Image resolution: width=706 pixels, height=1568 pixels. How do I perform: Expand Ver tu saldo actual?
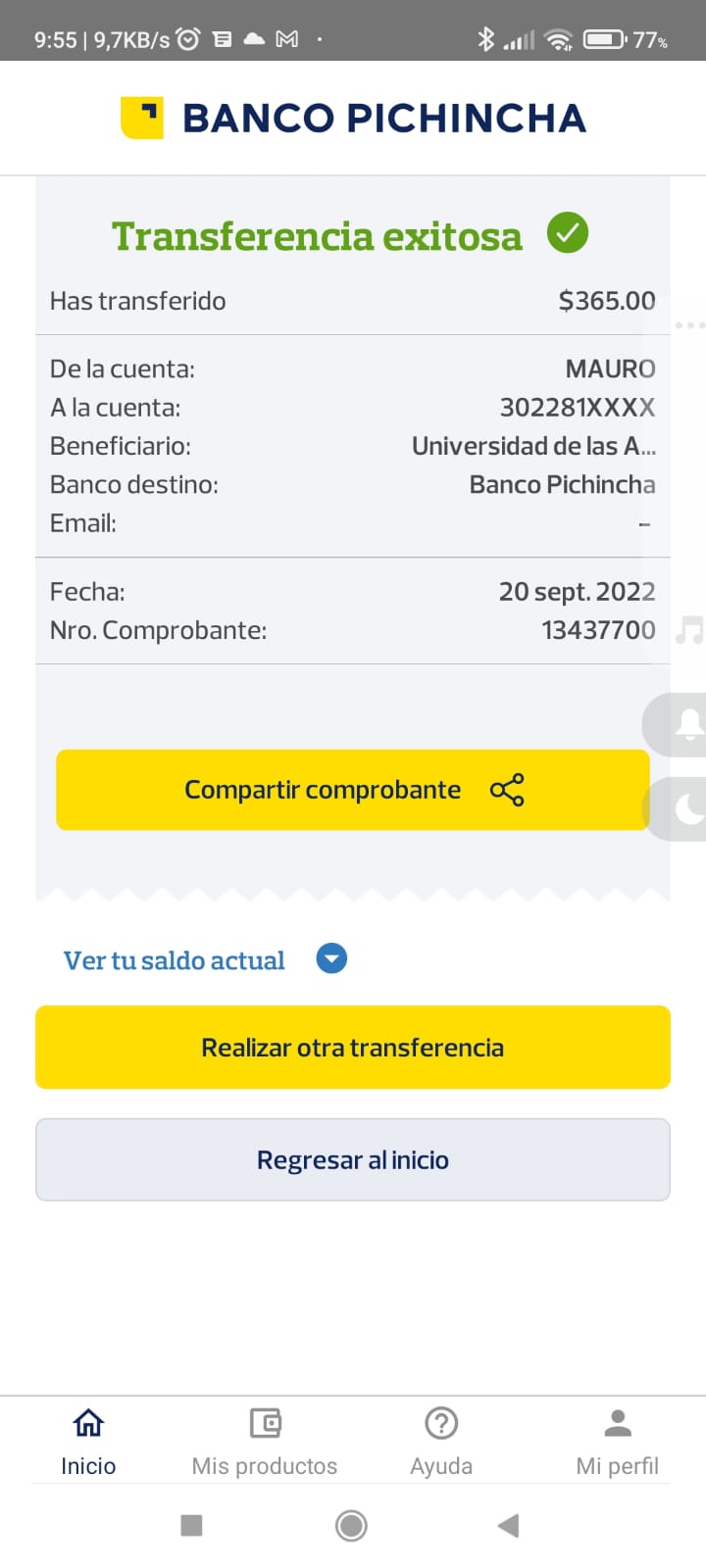click(331, 959)
